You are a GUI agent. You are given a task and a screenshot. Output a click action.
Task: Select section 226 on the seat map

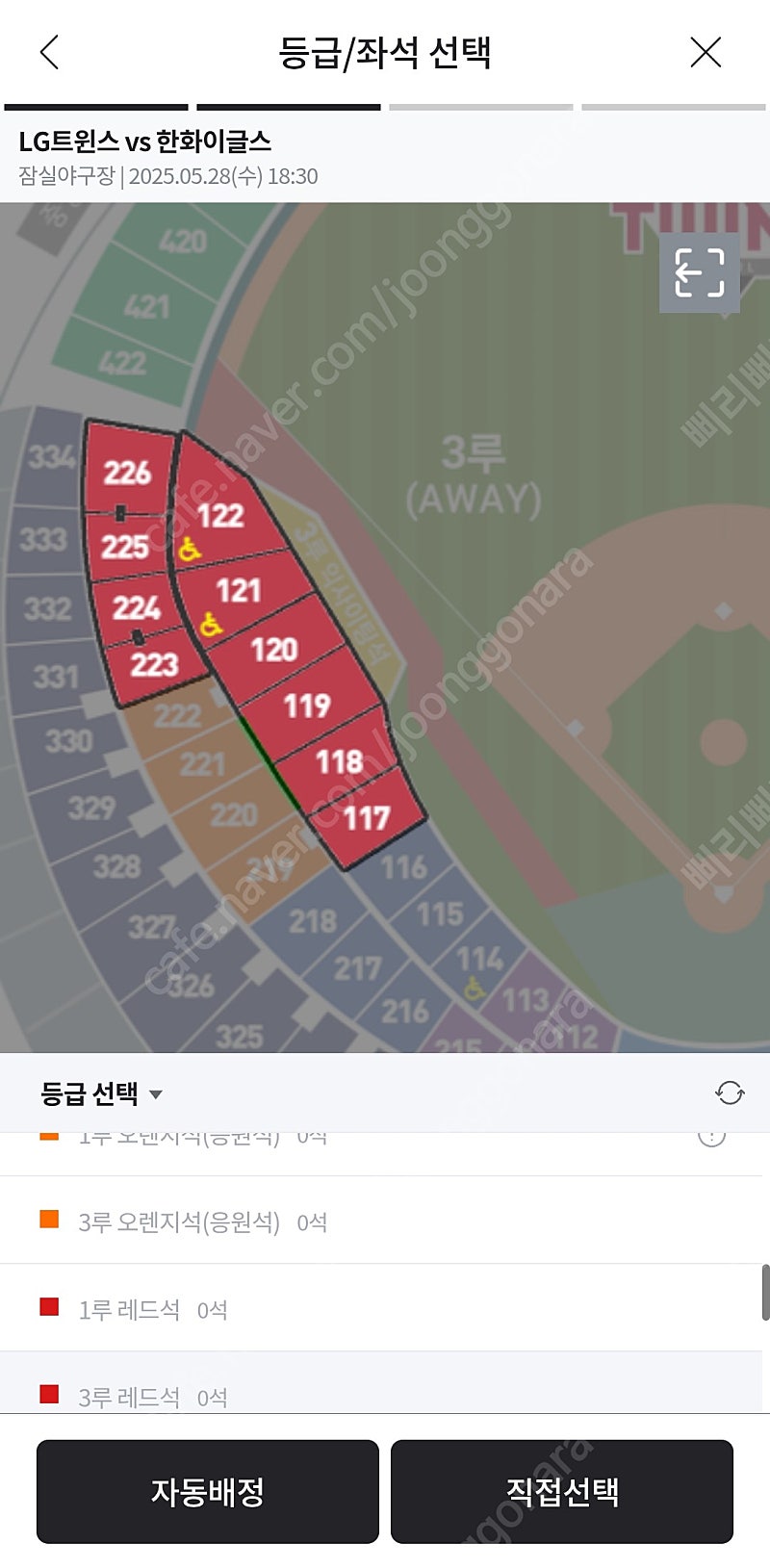click(x=128, y=472)
